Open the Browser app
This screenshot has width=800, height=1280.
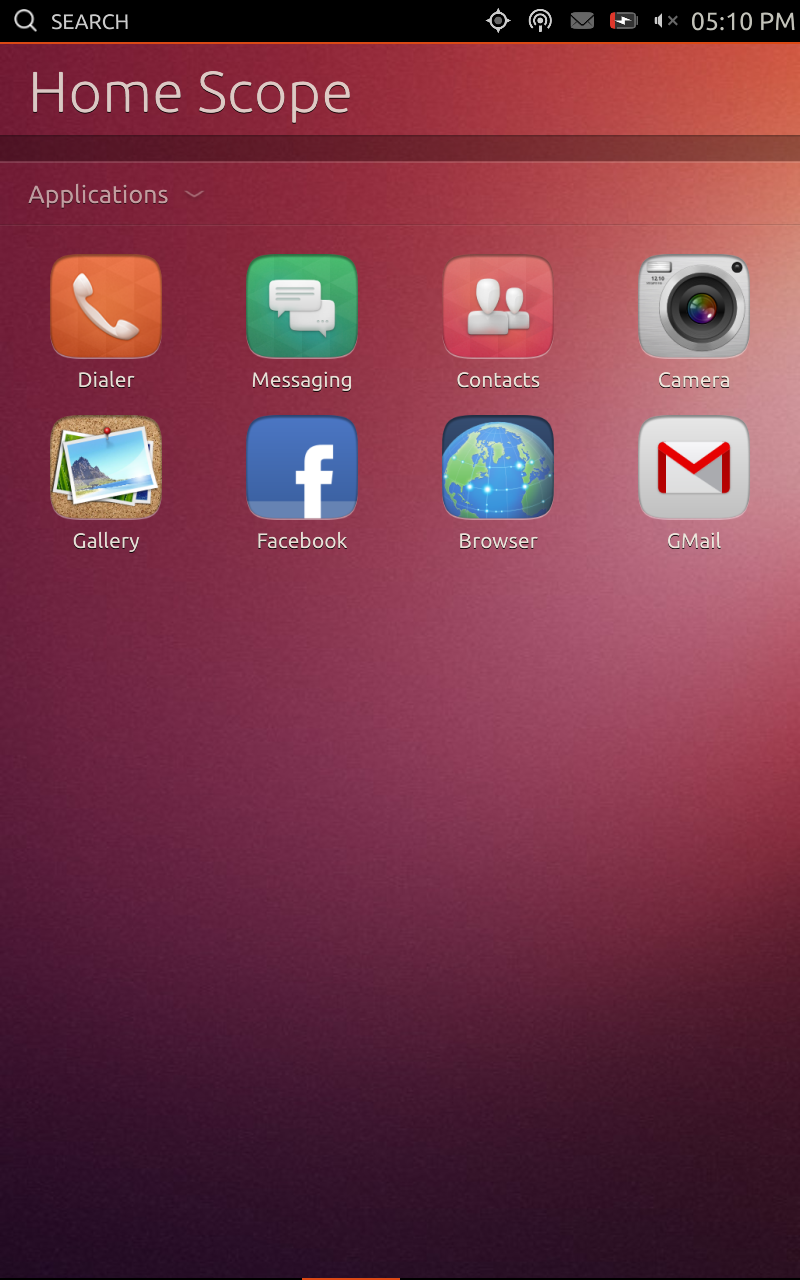498,468
